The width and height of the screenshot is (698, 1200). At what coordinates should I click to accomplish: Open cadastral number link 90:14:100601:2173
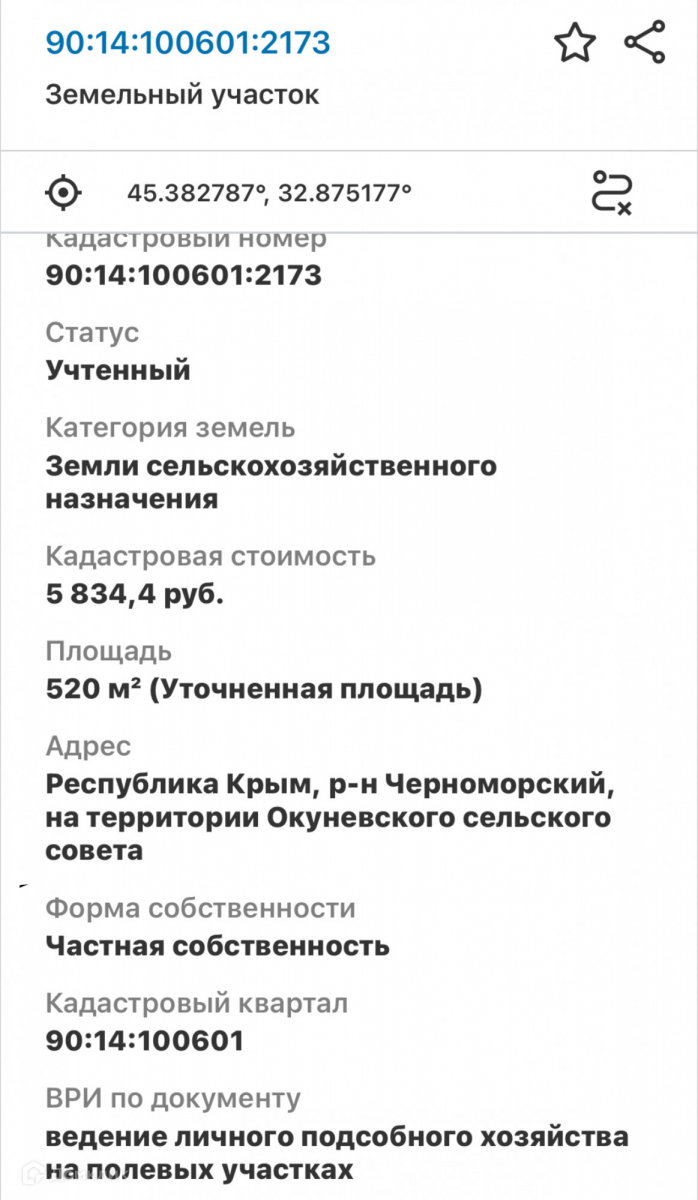click(188, 43)
